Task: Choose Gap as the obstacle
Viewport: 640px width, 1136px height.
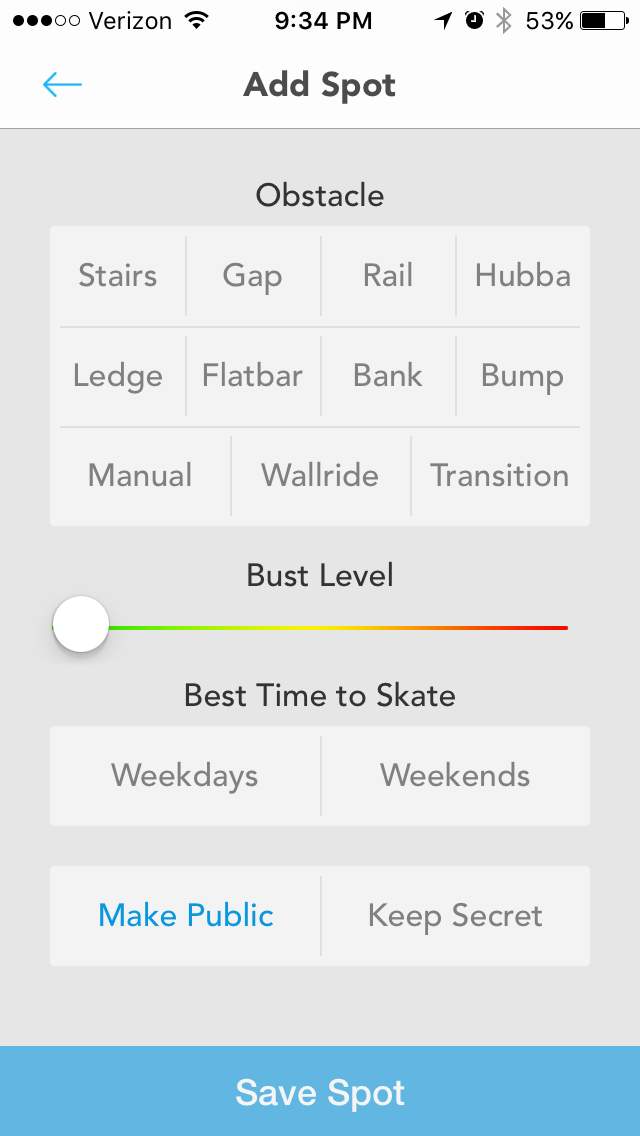Action: point(252,276)
